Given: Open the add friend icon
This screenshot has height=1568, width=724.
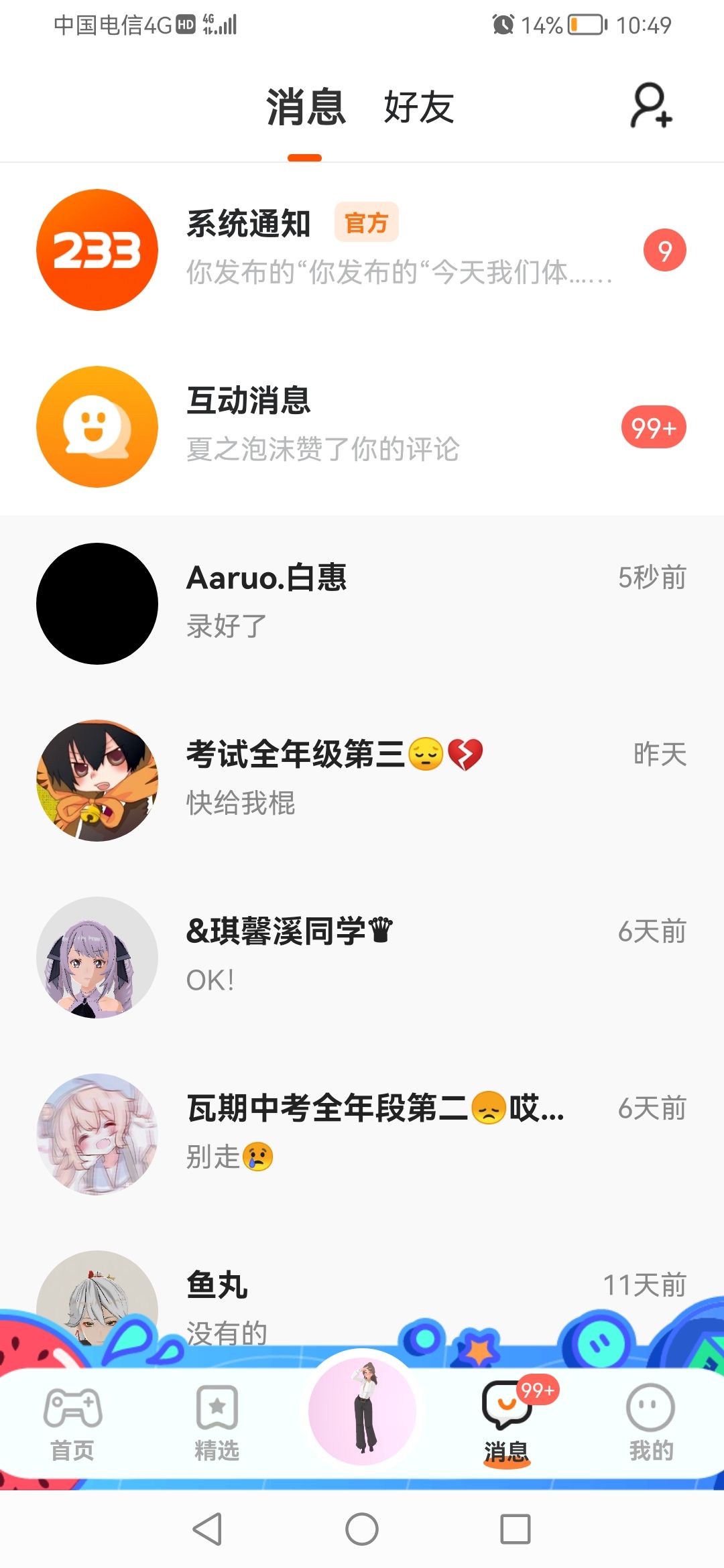Looking at the screenshot, I should tap(651, 106).
